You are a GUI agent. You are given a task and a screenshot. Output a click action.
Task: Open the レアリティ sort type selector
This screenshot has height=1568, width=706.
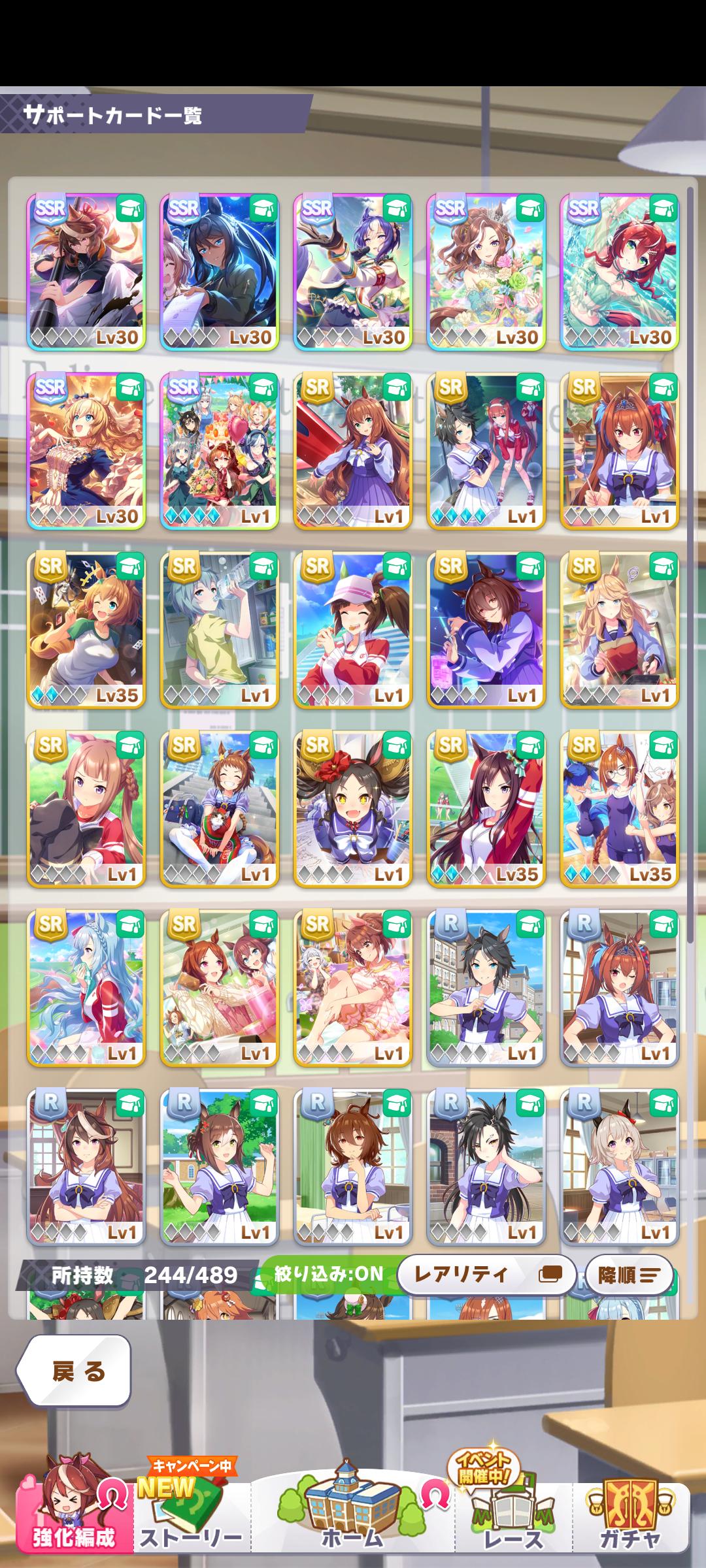tap(486, 1274)
